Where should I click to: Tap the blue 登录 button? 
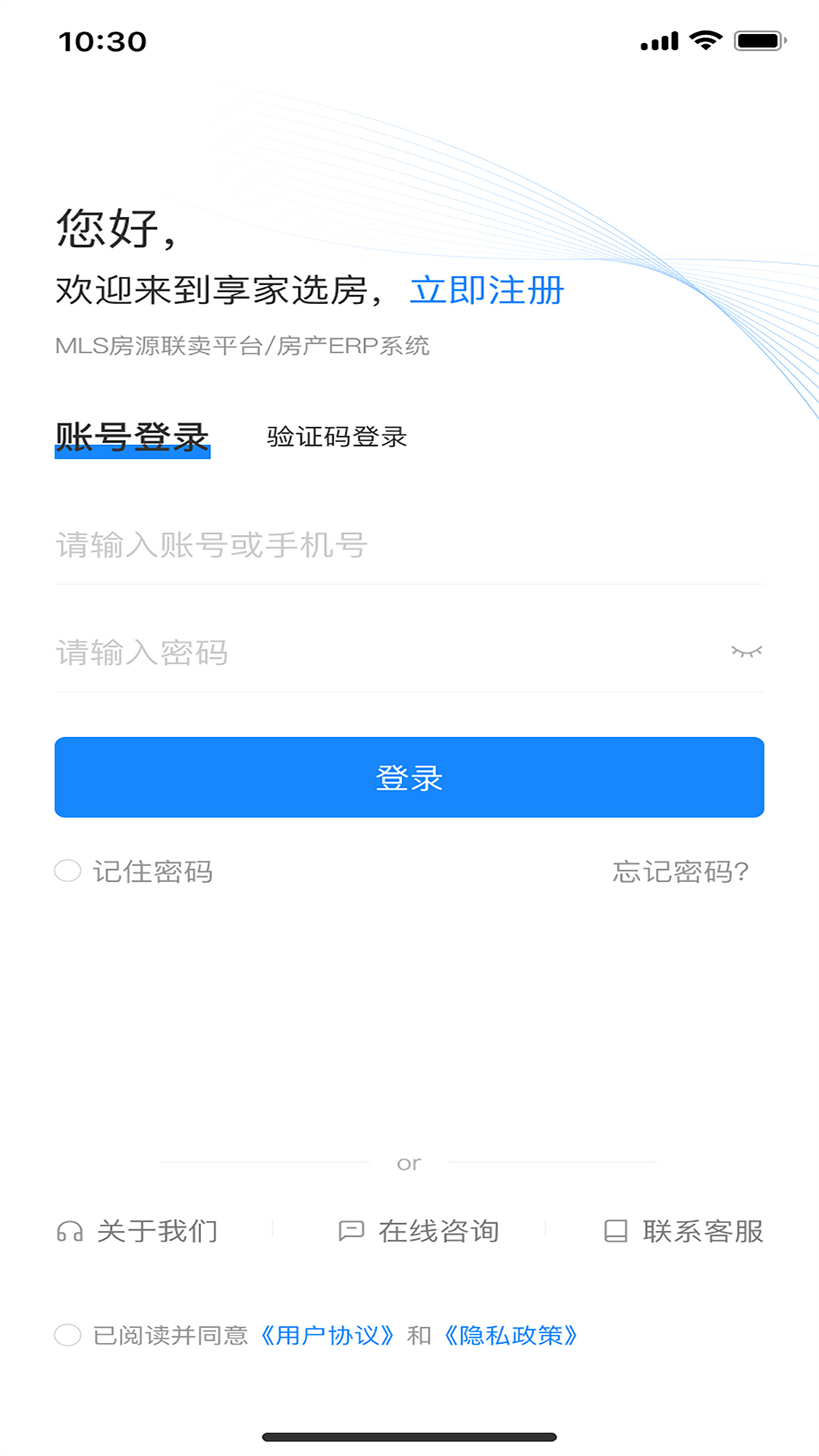409,777
